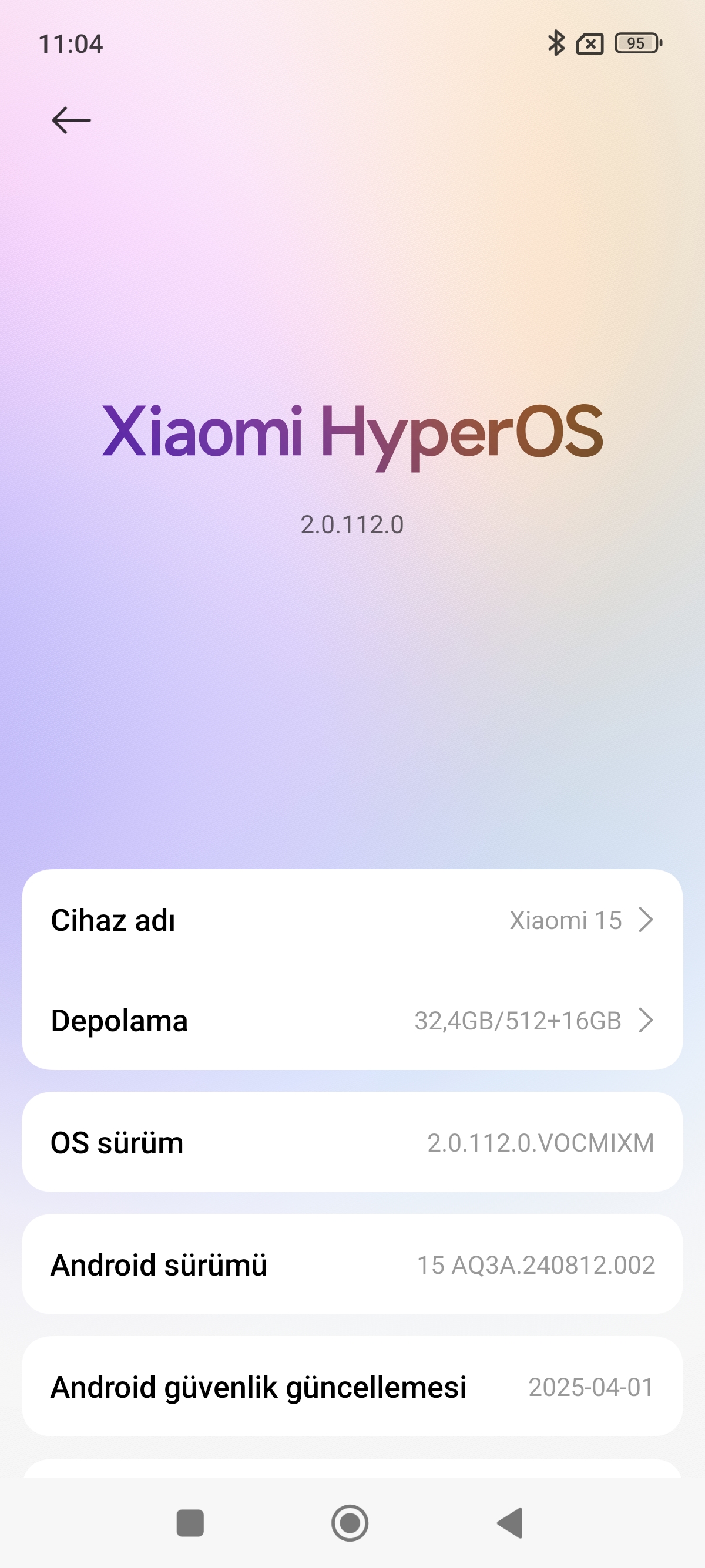Open the Cihaz adı row

[x=352, y=920]
